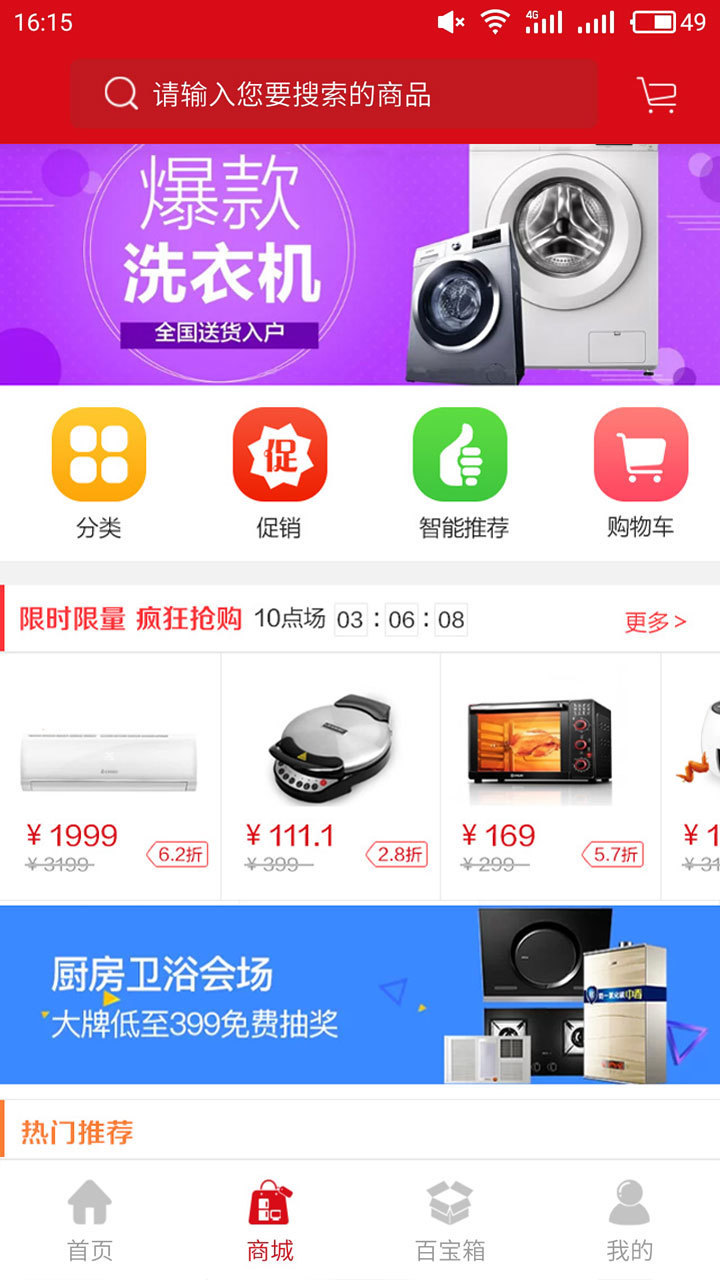Open the 爆款洗衣机 washing machine banner
720x1280 pixels.
coord(360,265)
